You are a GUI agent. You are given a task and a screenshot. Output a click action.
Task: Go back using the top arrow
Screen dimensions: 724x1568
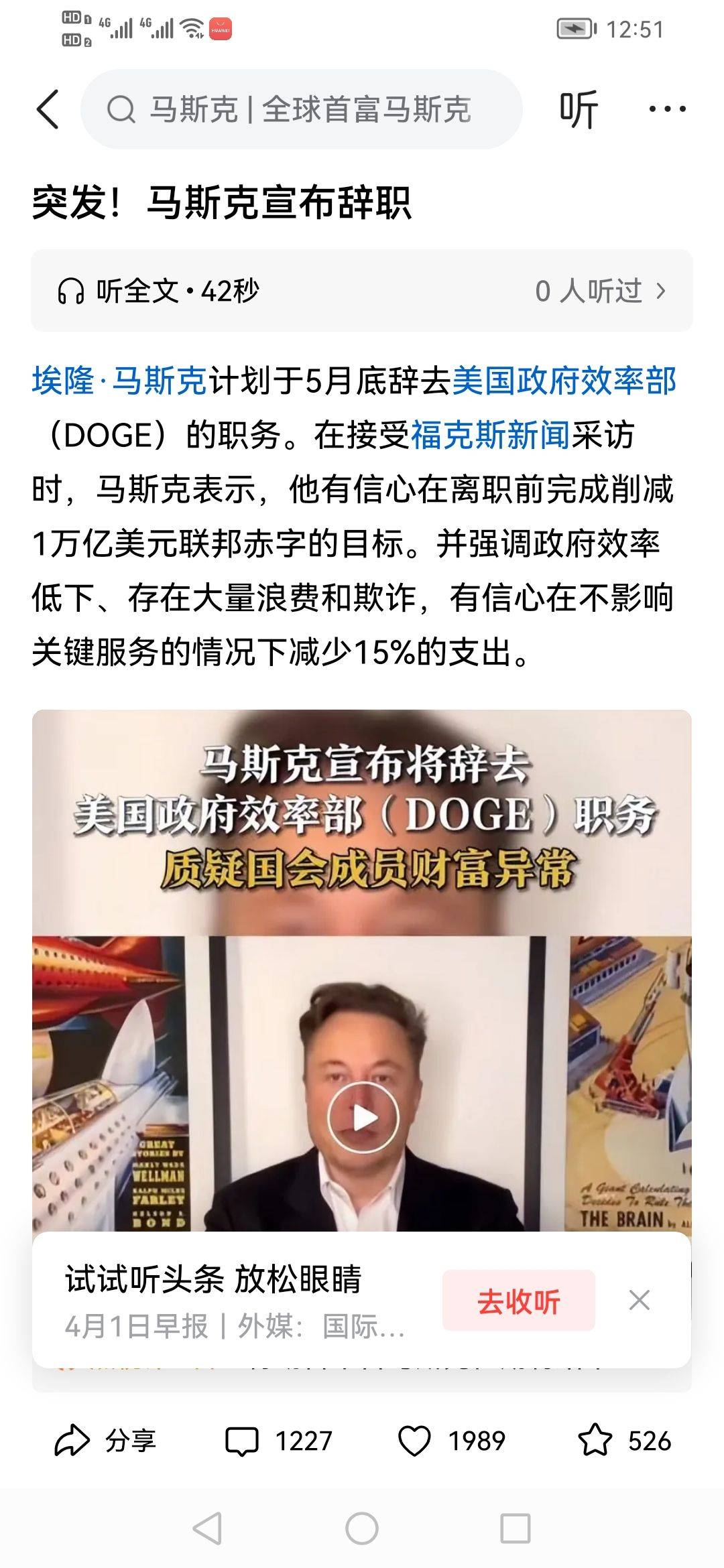pos(48,109)
